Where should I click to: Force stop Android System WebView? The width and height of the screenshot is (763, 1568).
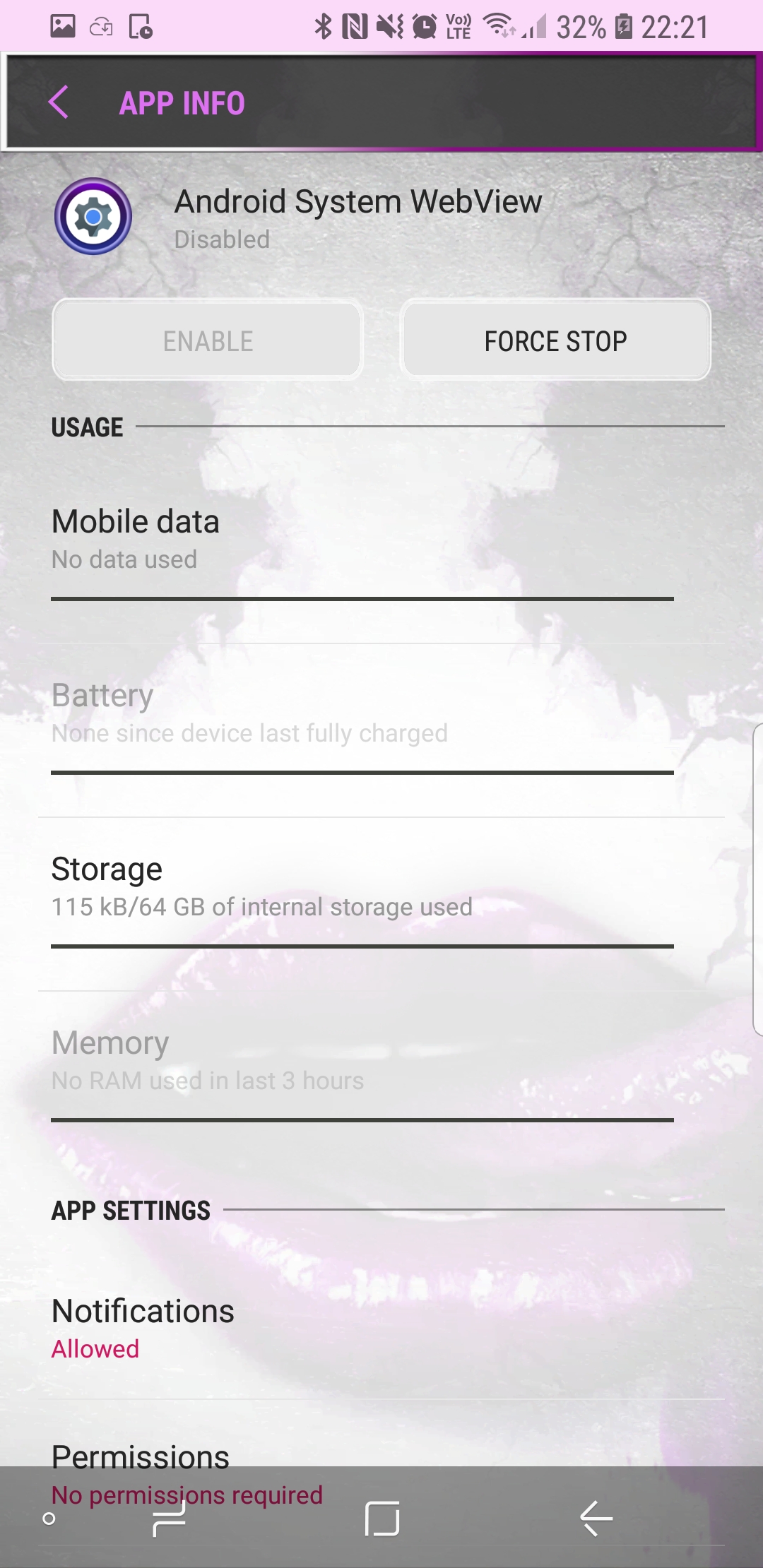click(555, 340)
